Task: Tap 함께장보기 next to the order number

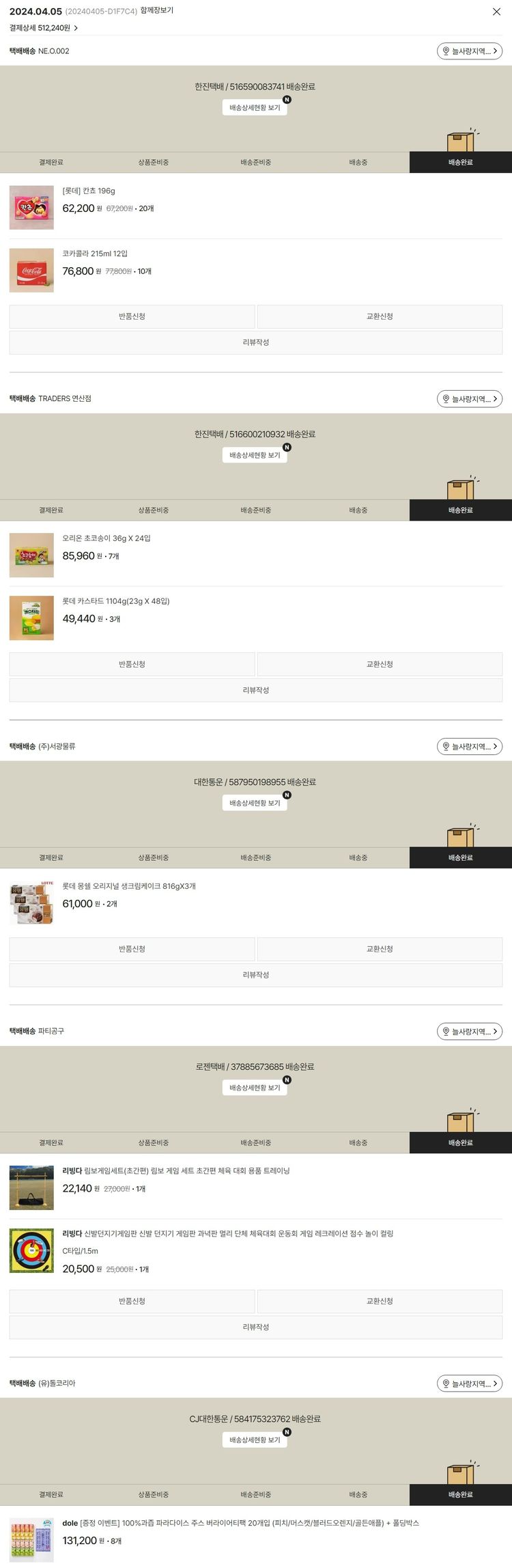Action: pyautogui.click(x=156, y=11)
